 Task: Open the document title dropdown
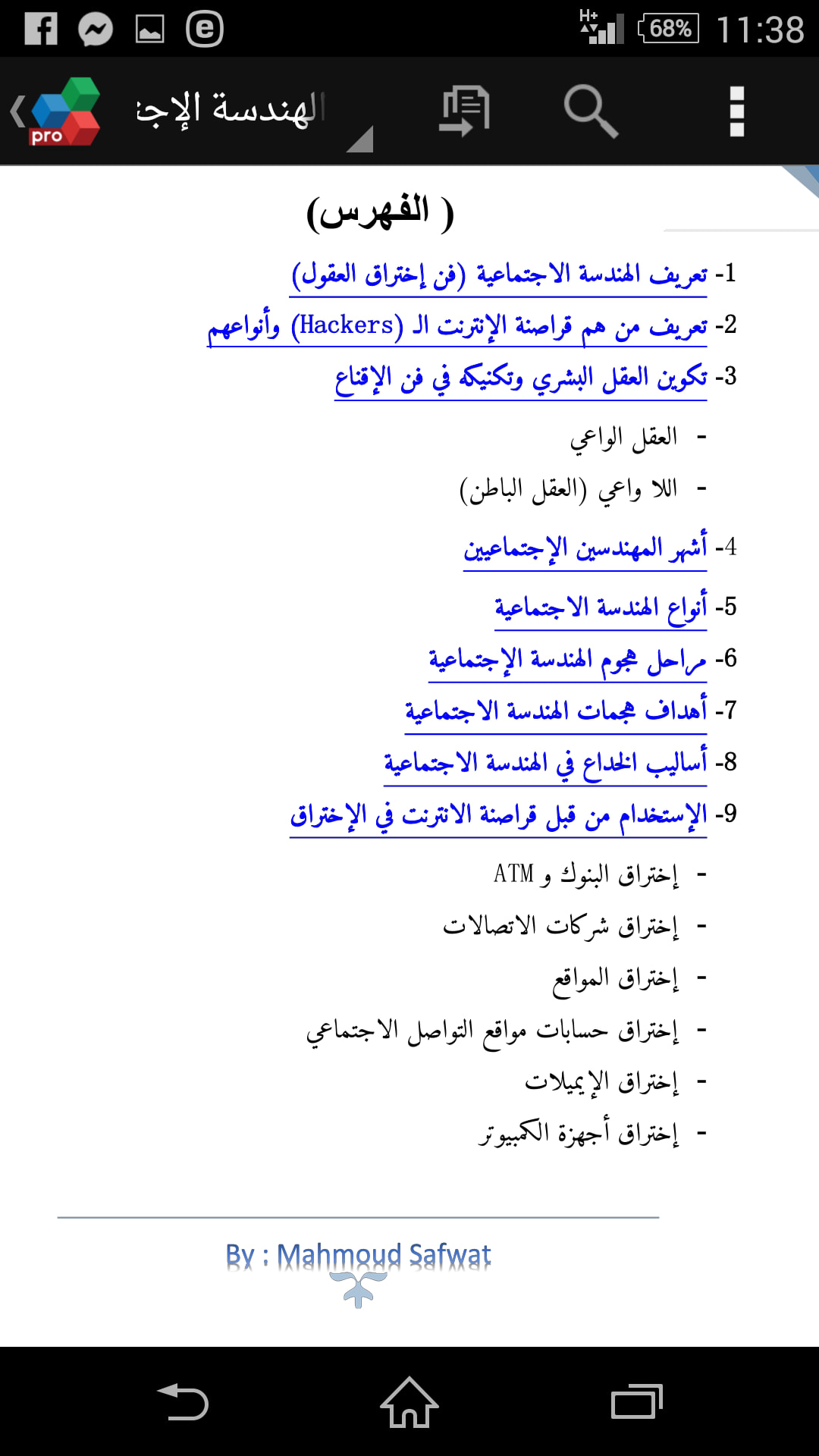(x=253, y=112)
